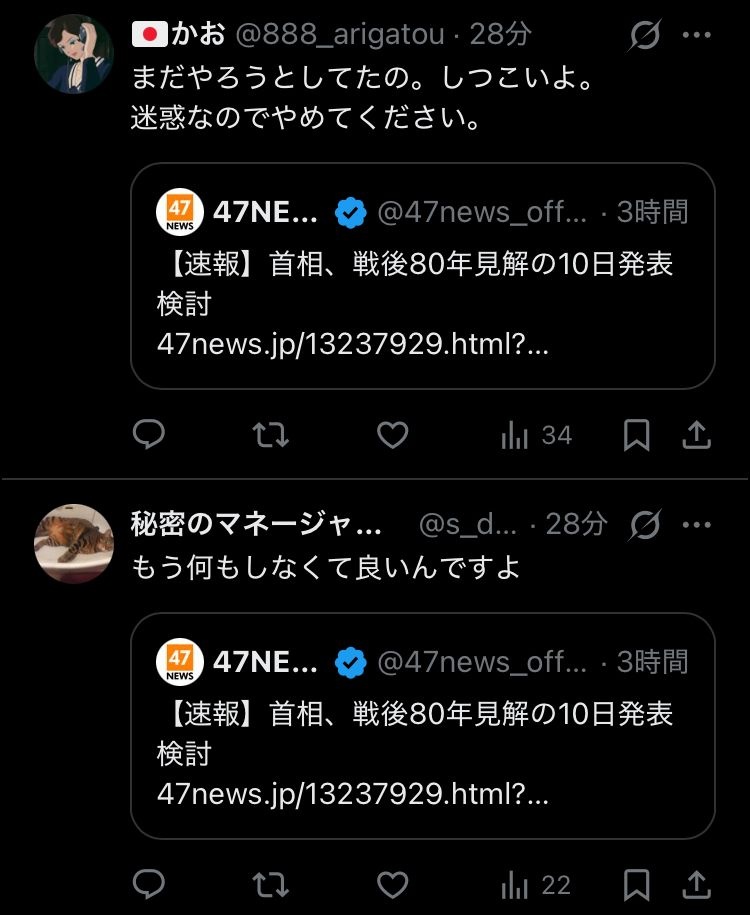The width and height of the screenshot is (750, 915).
Task: Bookmark 秘密のマネージャ's post
Action: tap(636, 884)
